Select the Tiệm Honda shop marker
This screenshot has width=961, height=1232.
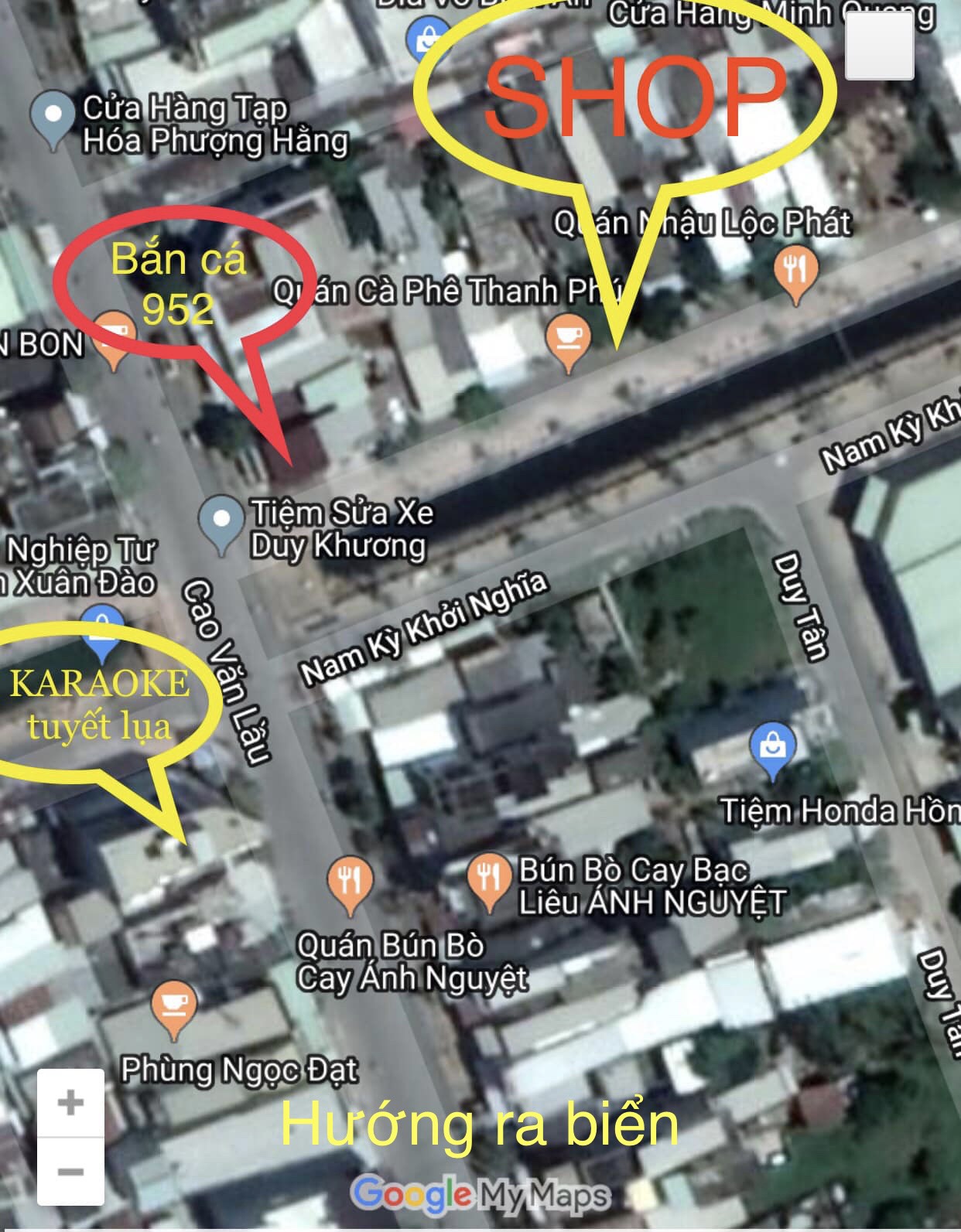pos(771,746)
